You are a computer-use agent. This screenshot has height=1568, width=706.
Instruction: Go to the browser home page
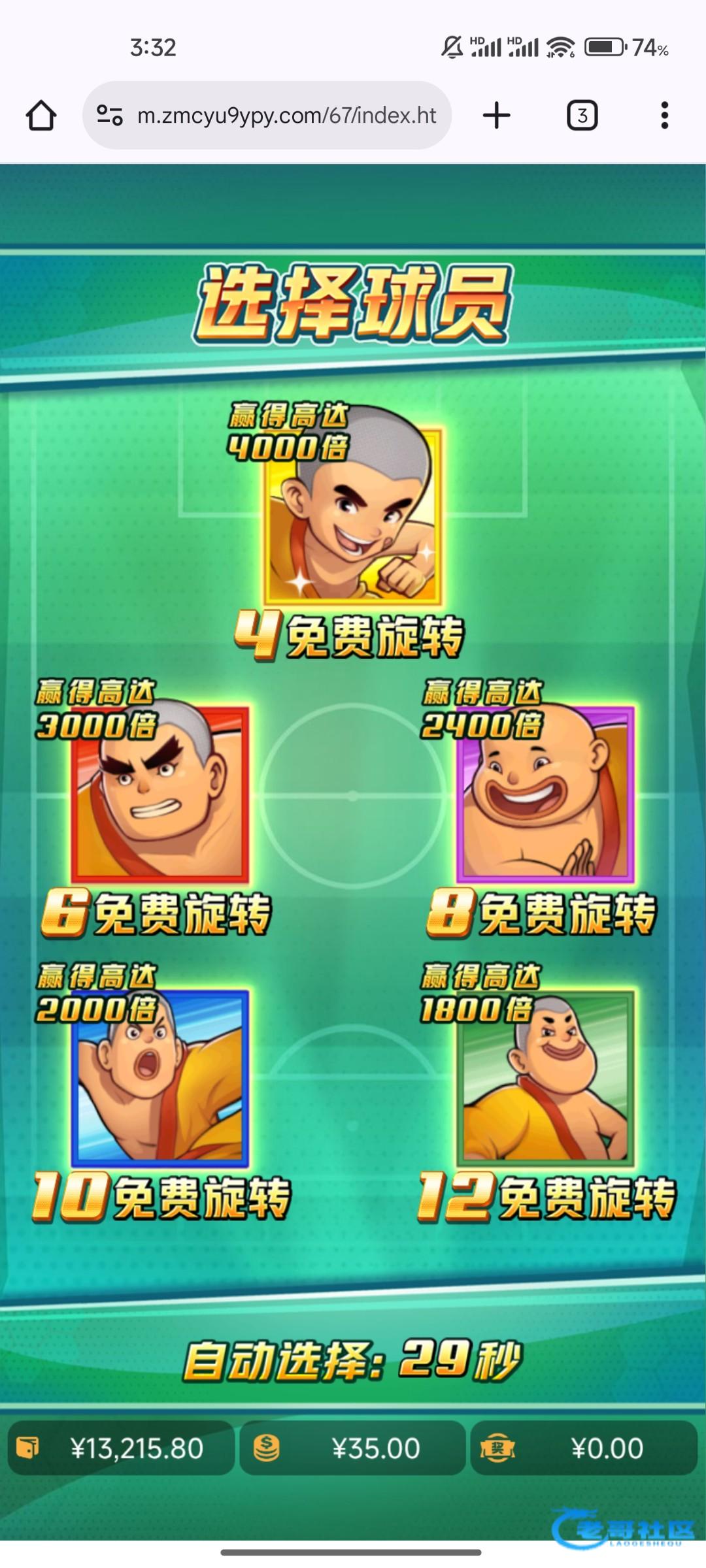(x=41, y=116)
